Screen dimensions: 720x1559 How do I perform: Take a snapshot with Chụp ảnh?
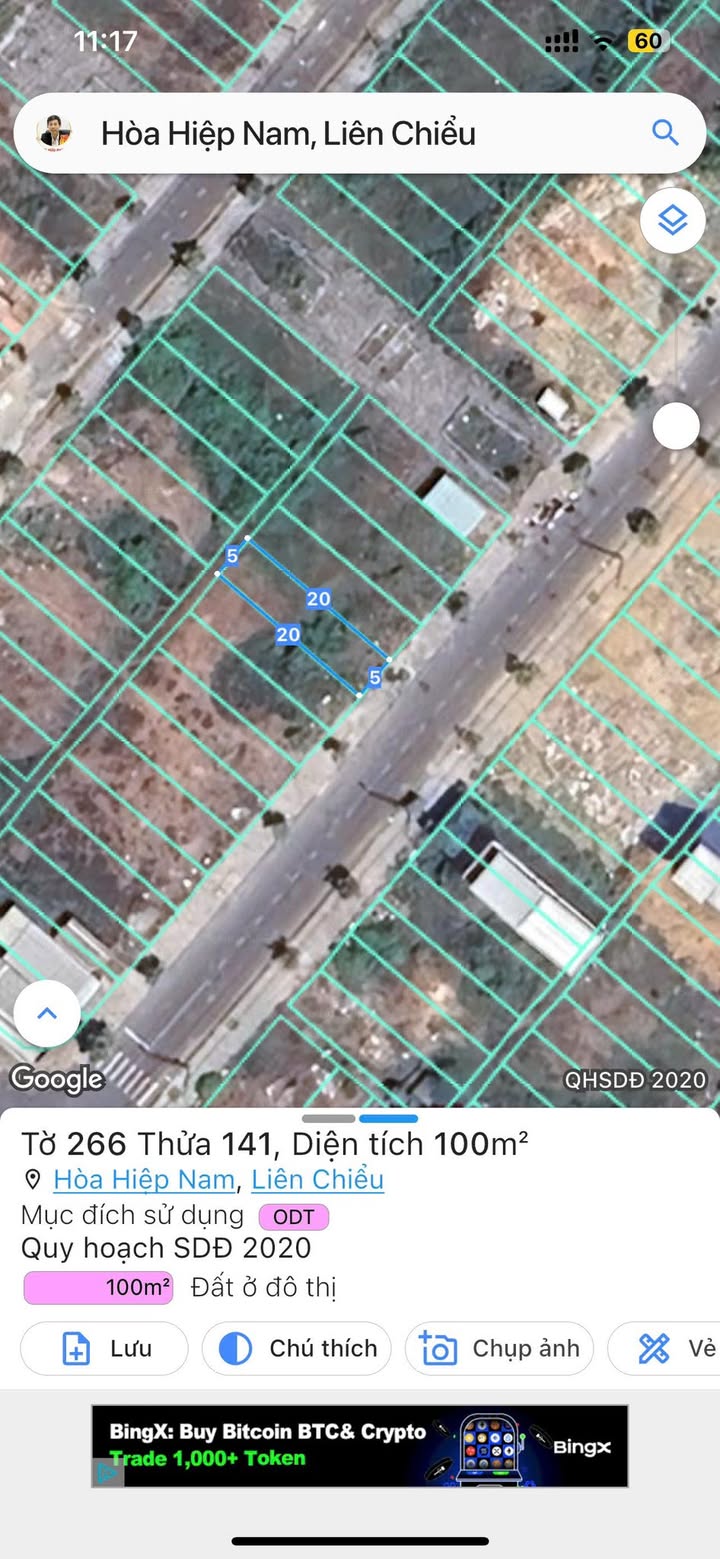pyautogui.click(x=499, y=1348)
